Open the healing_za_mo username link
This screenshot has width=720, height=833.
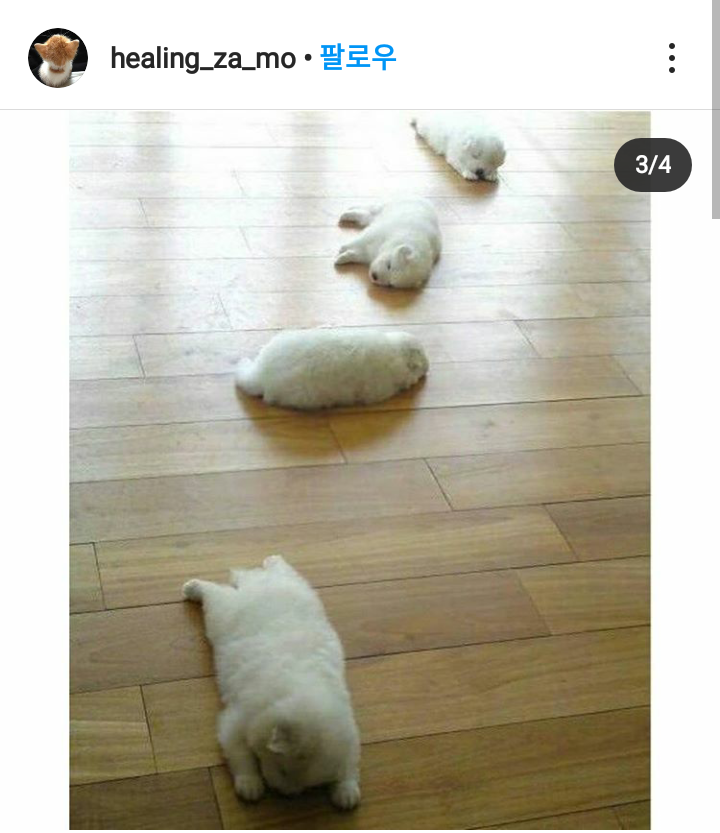(x=202, y=59)
